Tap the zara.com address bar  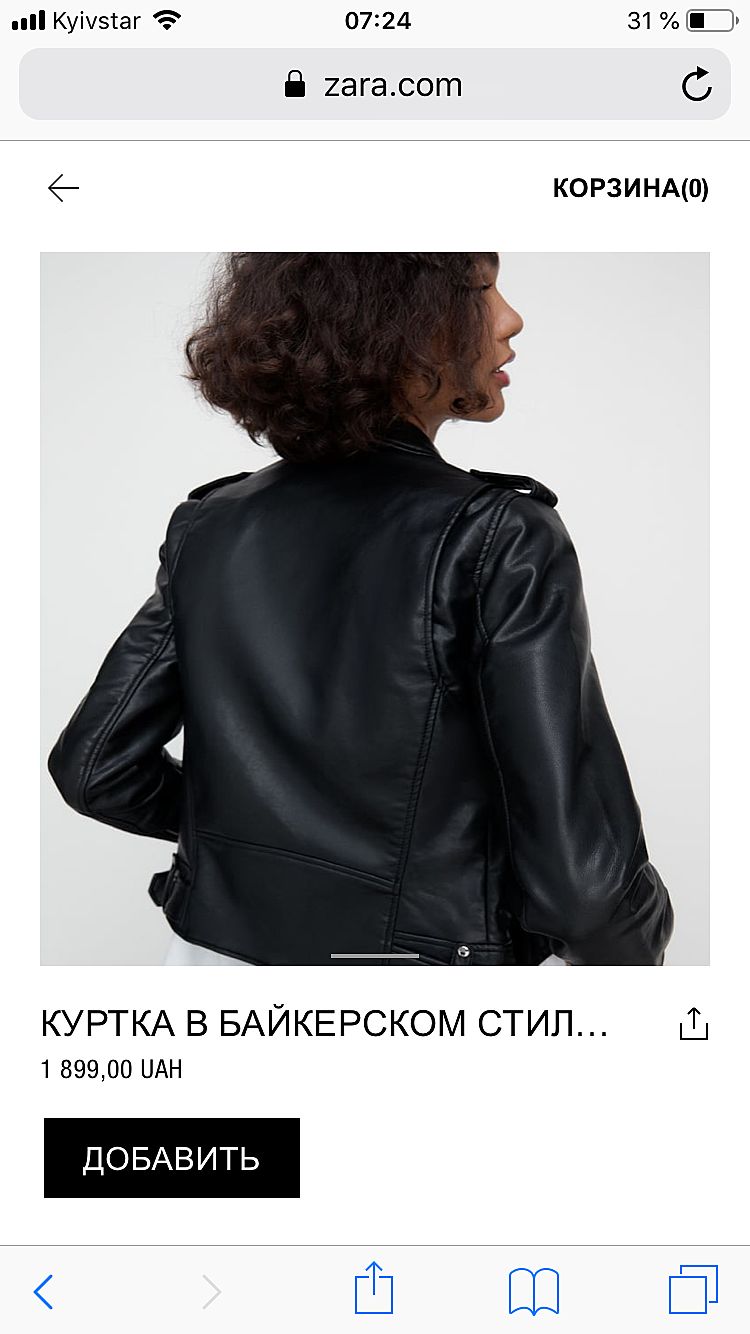375,85
